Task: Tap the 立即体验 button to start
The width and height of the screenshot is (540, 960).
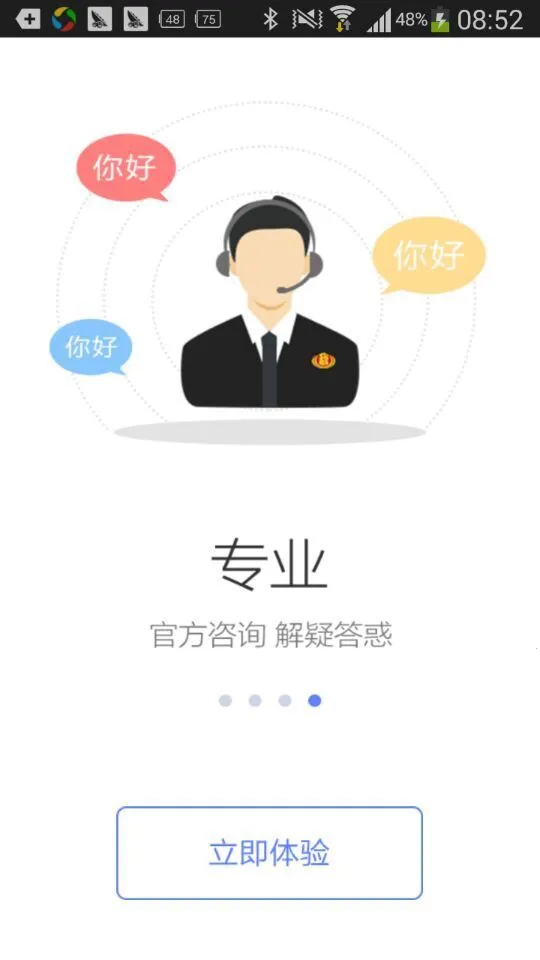Action: pos(269,853)
